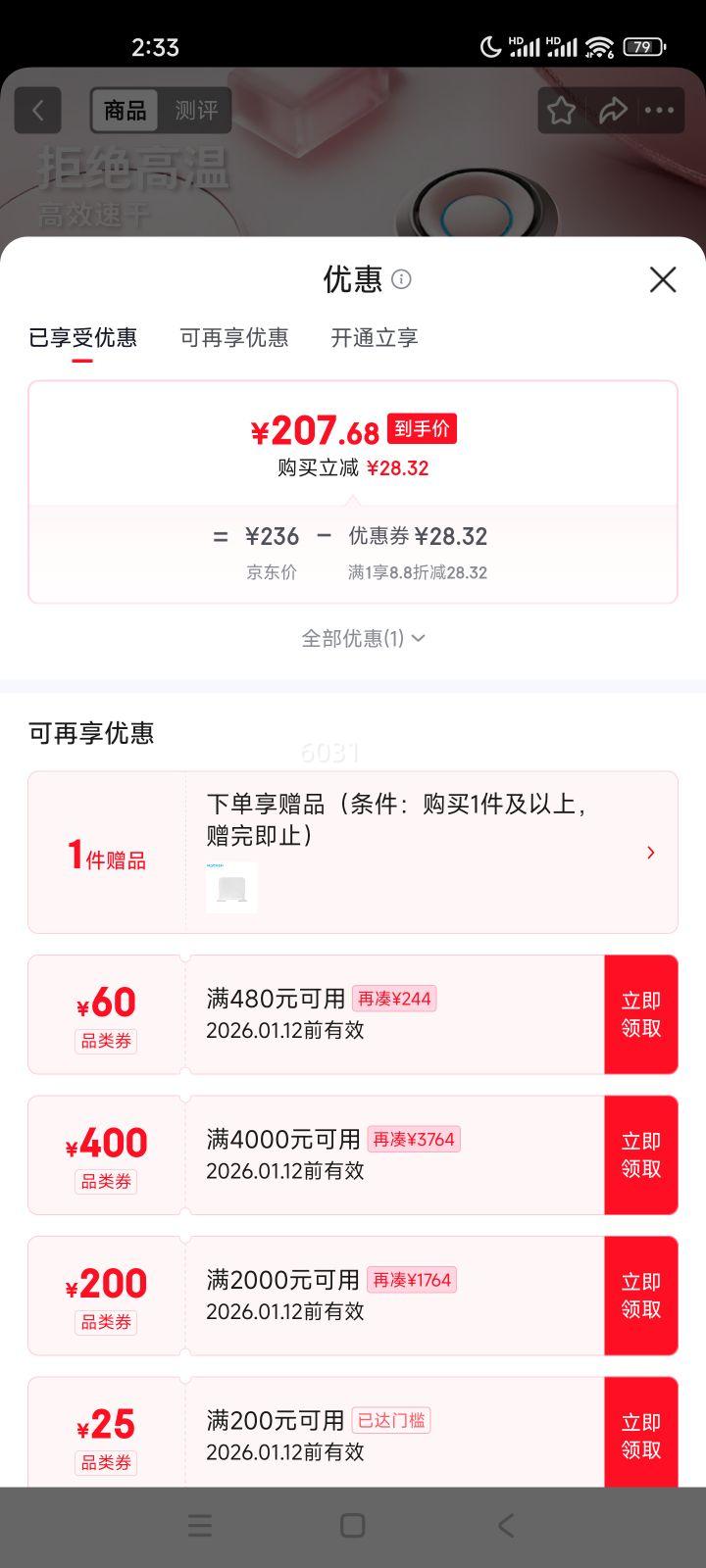The width and height of the screenshot is (706, 1568).
Task: Tap the Wi-Fi icon in the status bar
Action: tap(599, 45)
